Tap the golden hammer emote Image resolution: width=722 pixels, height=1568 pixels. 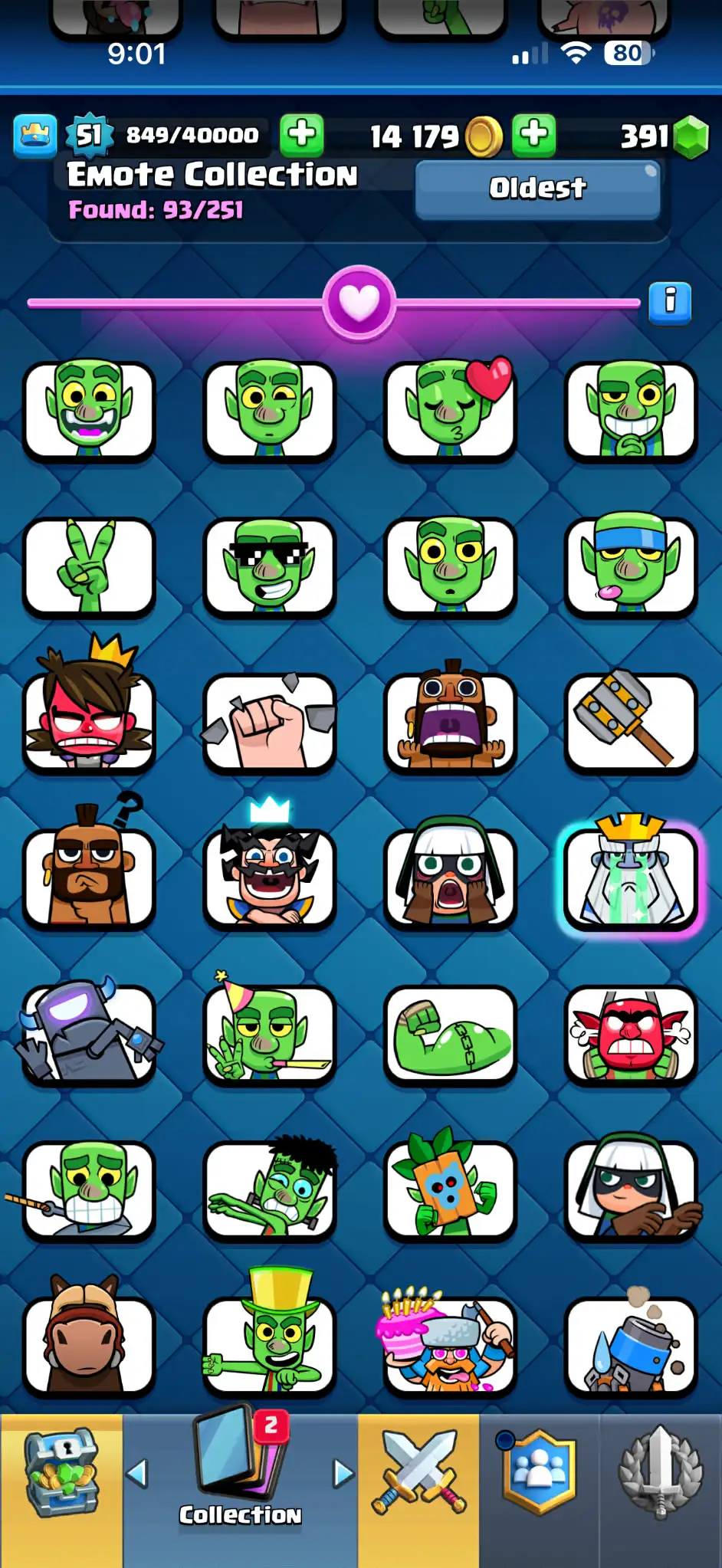(630, 722)
